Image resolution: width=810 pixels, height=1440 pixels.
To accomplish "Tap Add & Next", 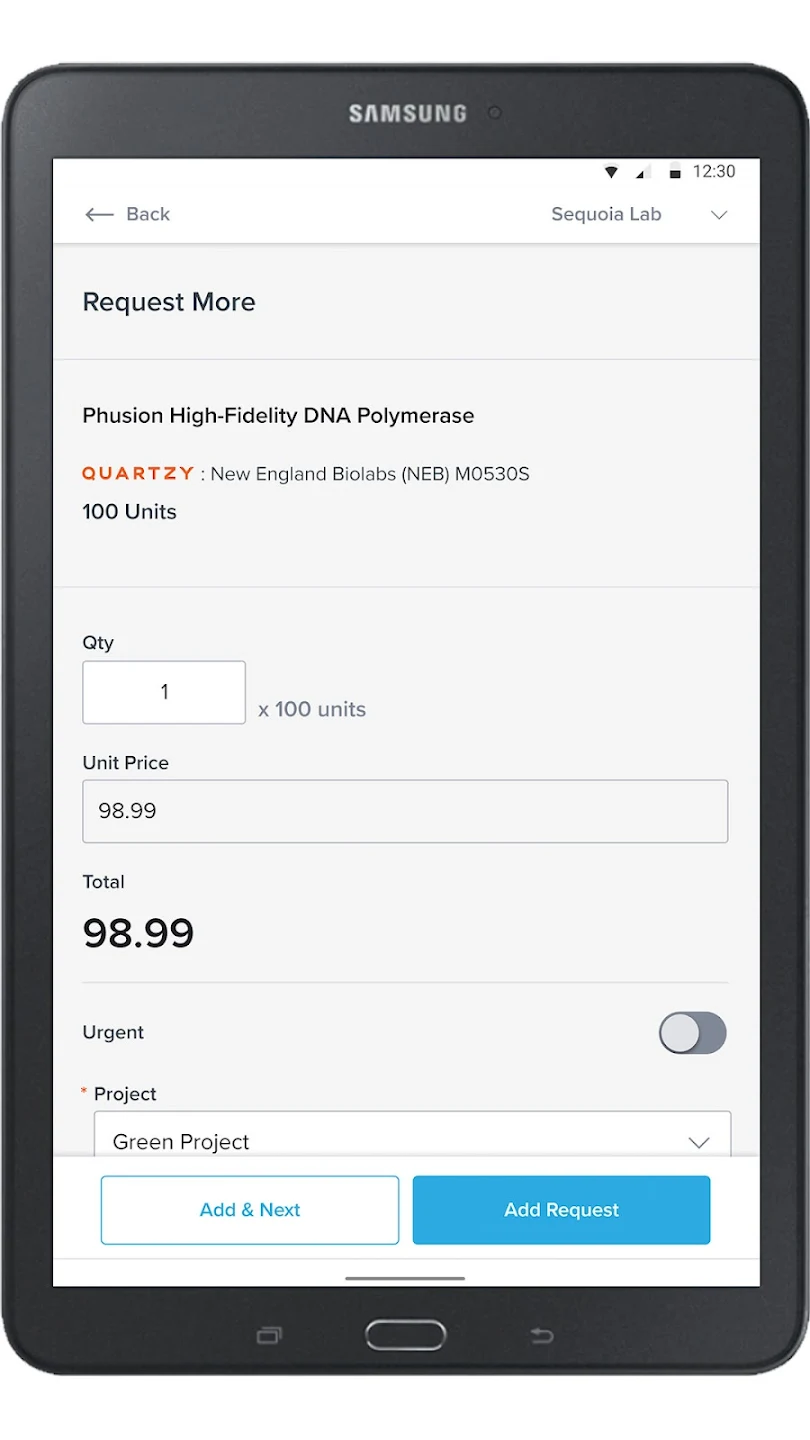I will [x=250, y=1210].
